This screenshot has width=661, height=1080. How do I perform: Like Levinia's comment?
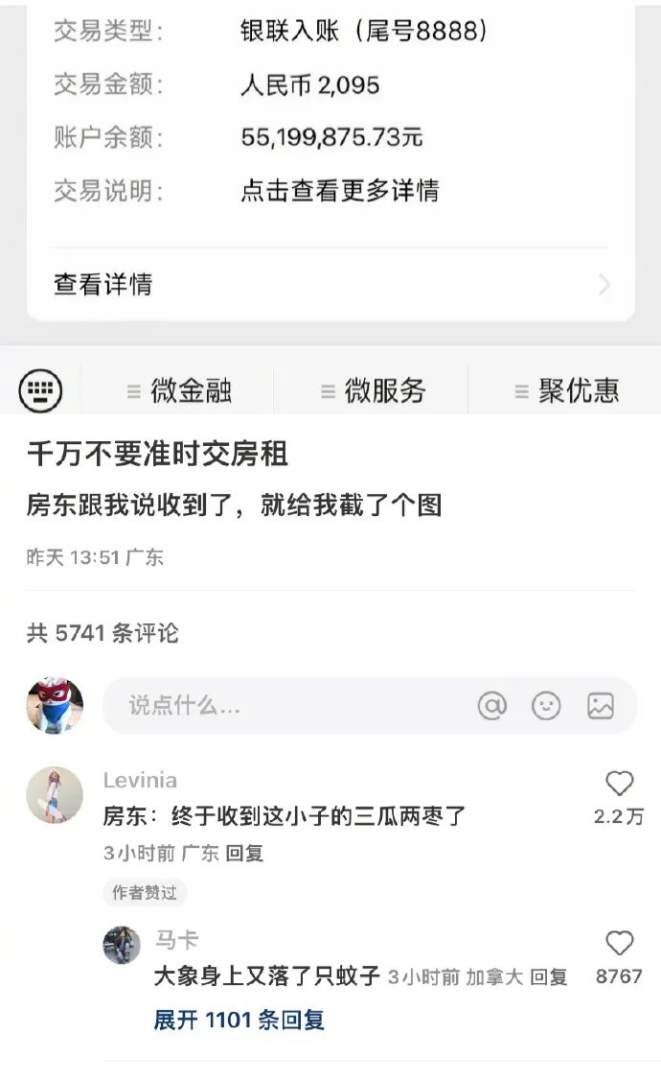pos(620,783)
